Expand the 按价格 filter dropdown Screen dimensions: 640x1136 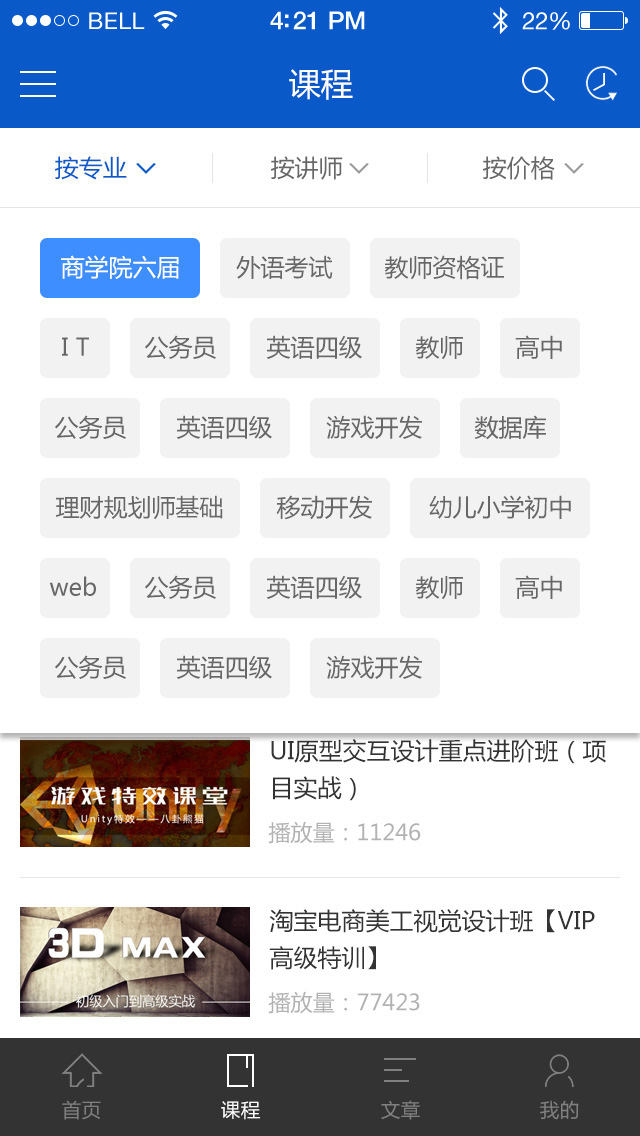tap(533, 169)
